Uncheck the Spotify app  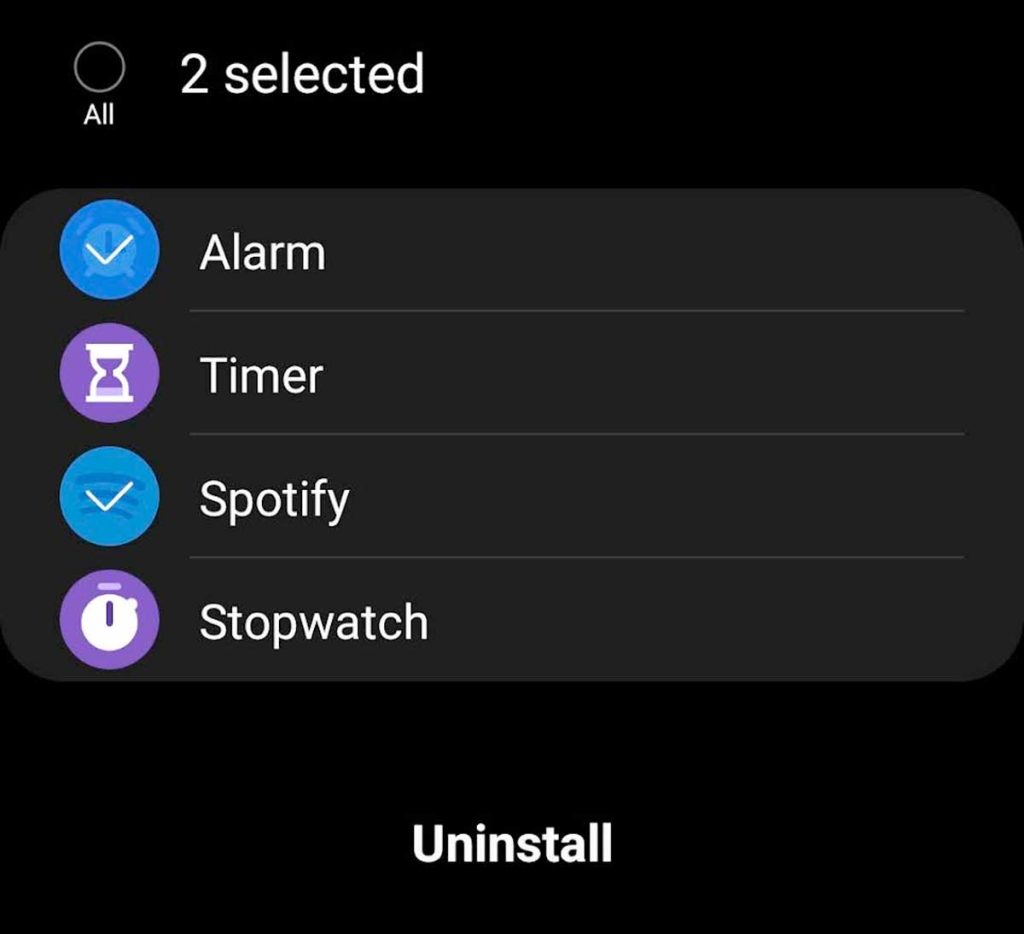(109, 497)
